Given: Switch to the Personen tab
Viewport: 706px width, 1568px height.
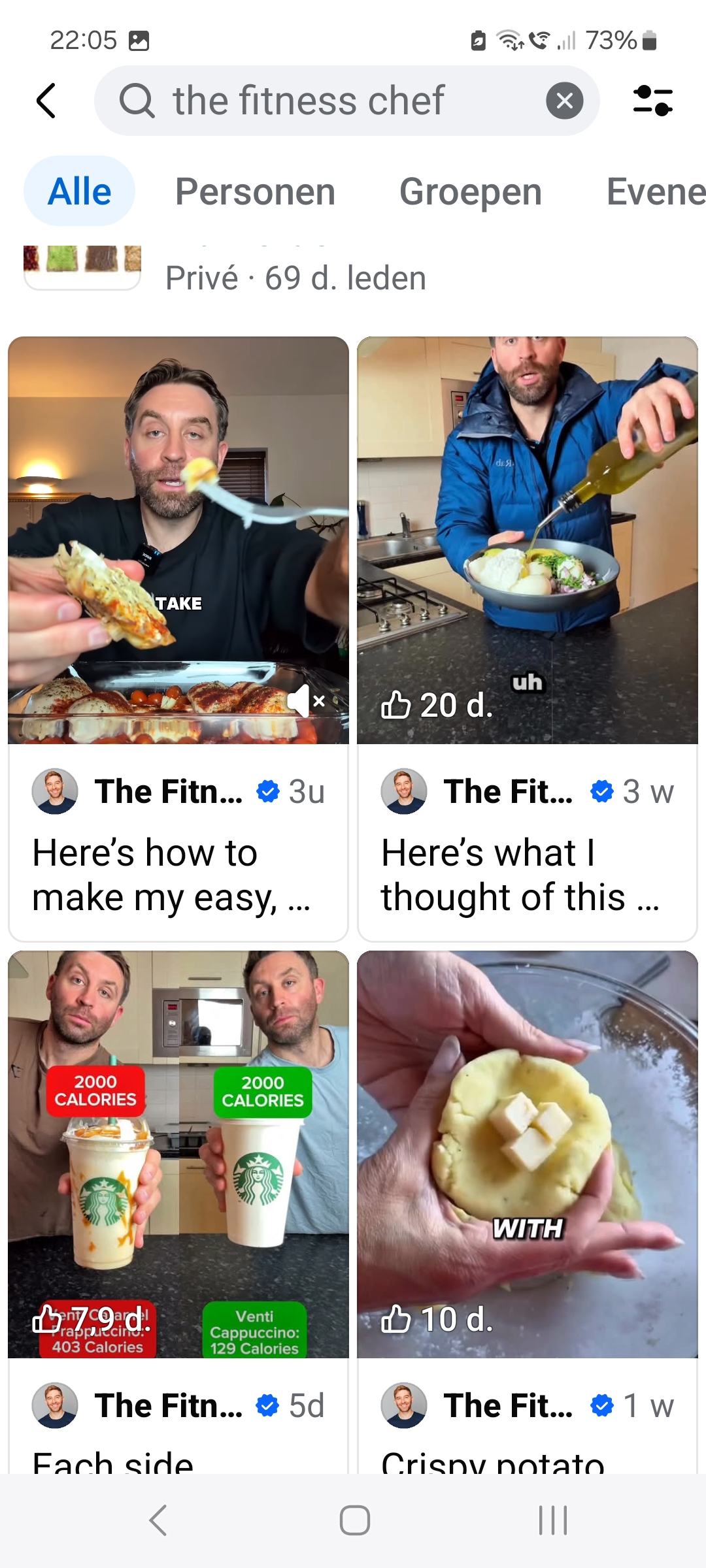Looking at the screenshot, I should [x=255, y=191].
